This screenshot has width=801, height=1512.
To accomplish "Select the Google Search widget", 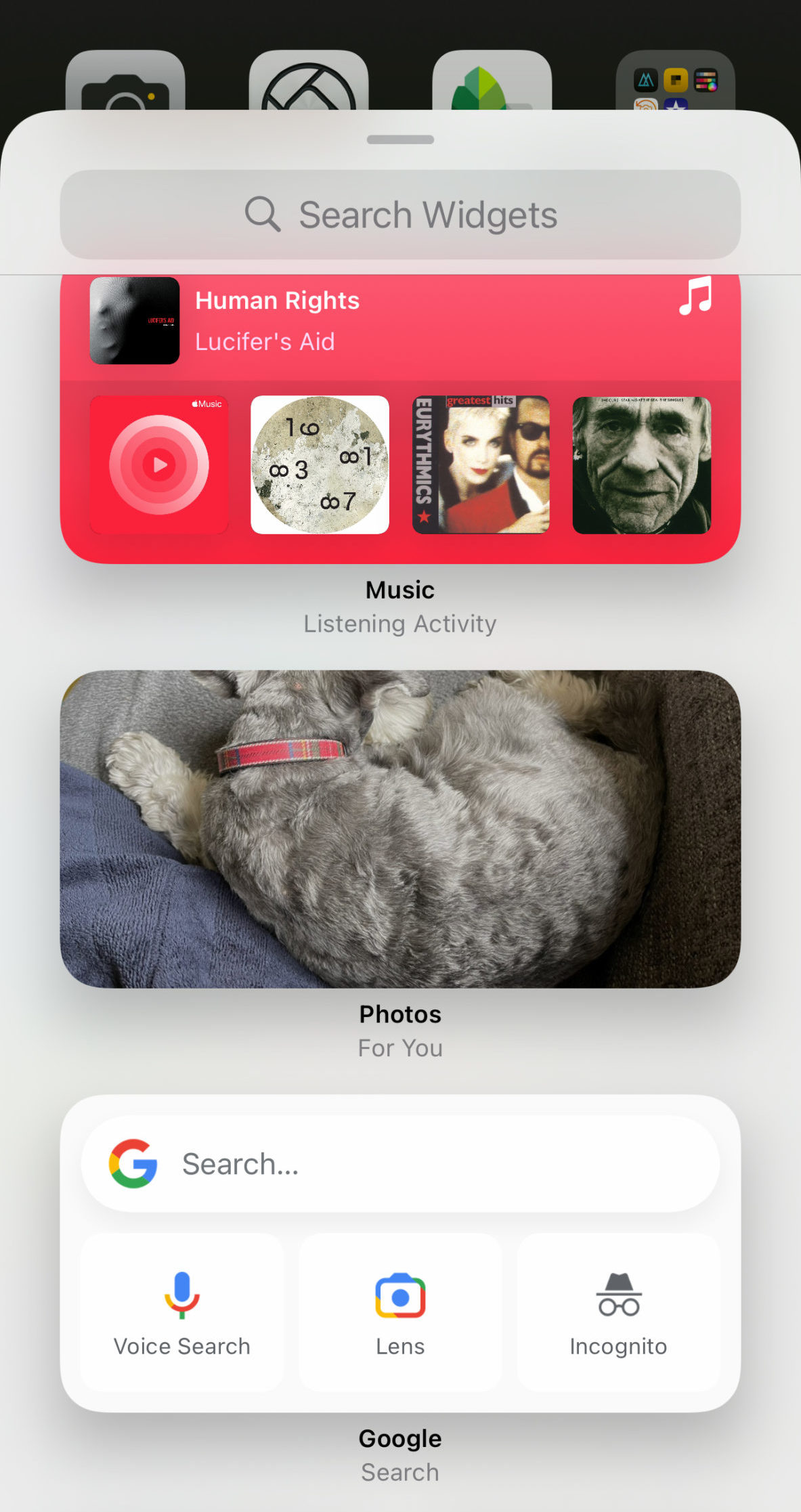I will pos(400,1253).
